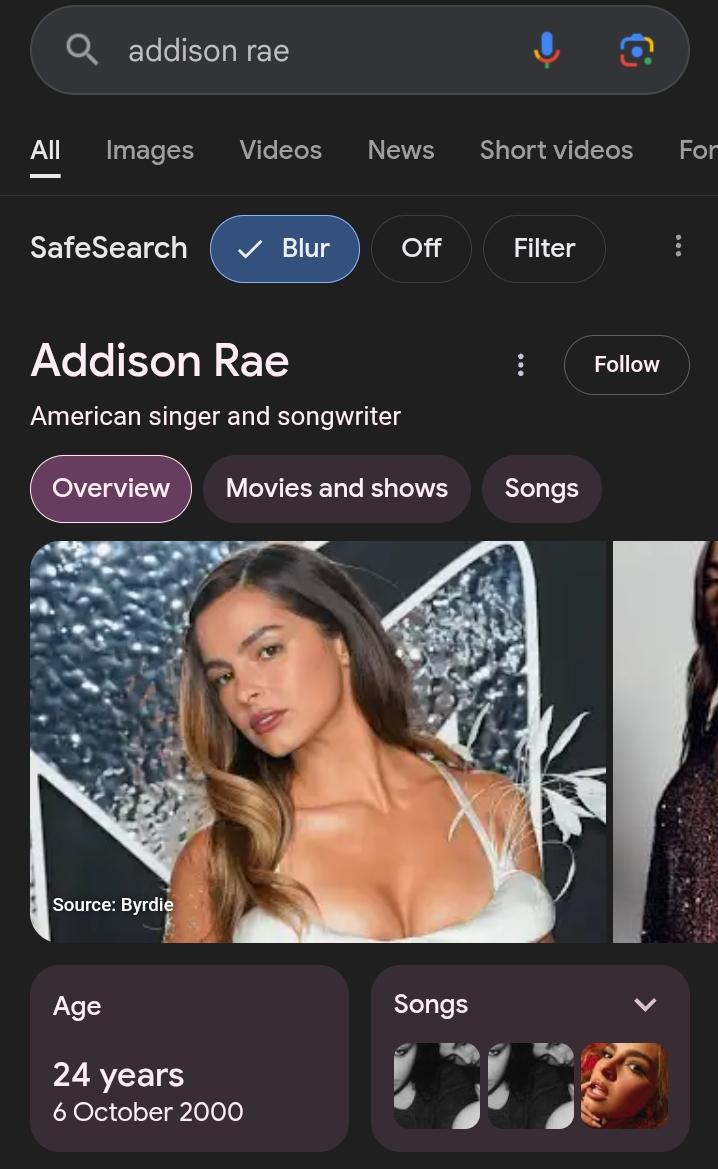
Task: Expand the Songs card
Action: [645, 1005]
